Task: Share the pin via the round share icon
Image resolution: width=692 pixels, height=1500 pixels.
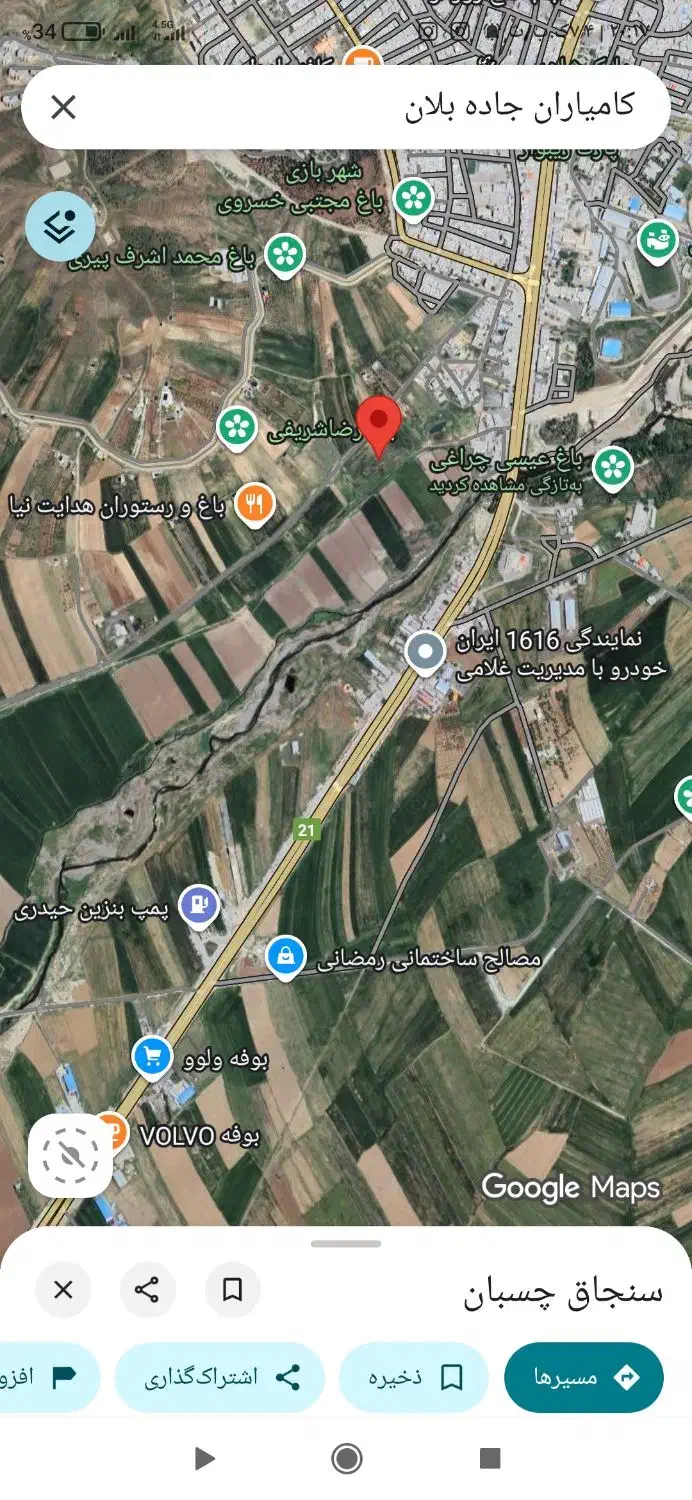Action: (x=148, y=1290)
